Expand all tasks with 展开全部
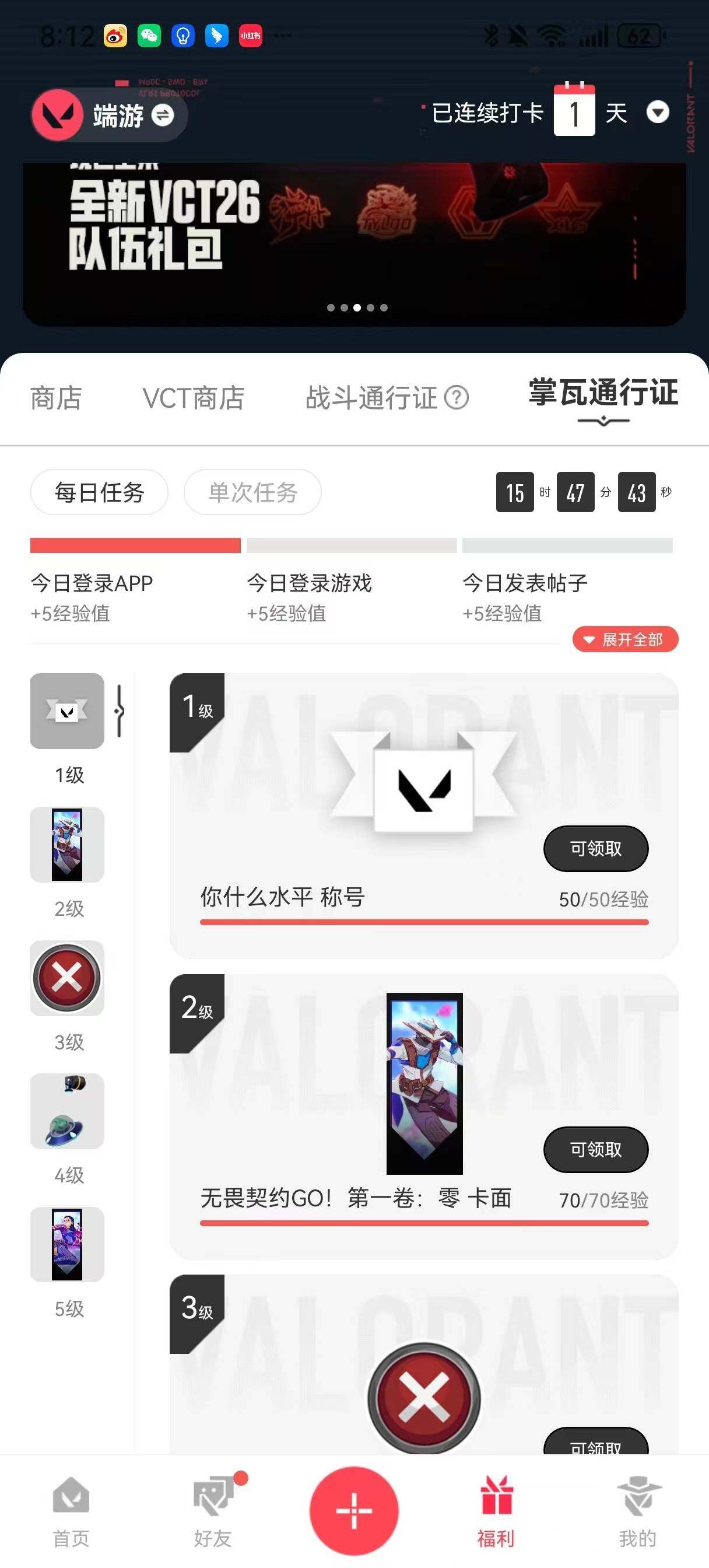 coord(625,639)
